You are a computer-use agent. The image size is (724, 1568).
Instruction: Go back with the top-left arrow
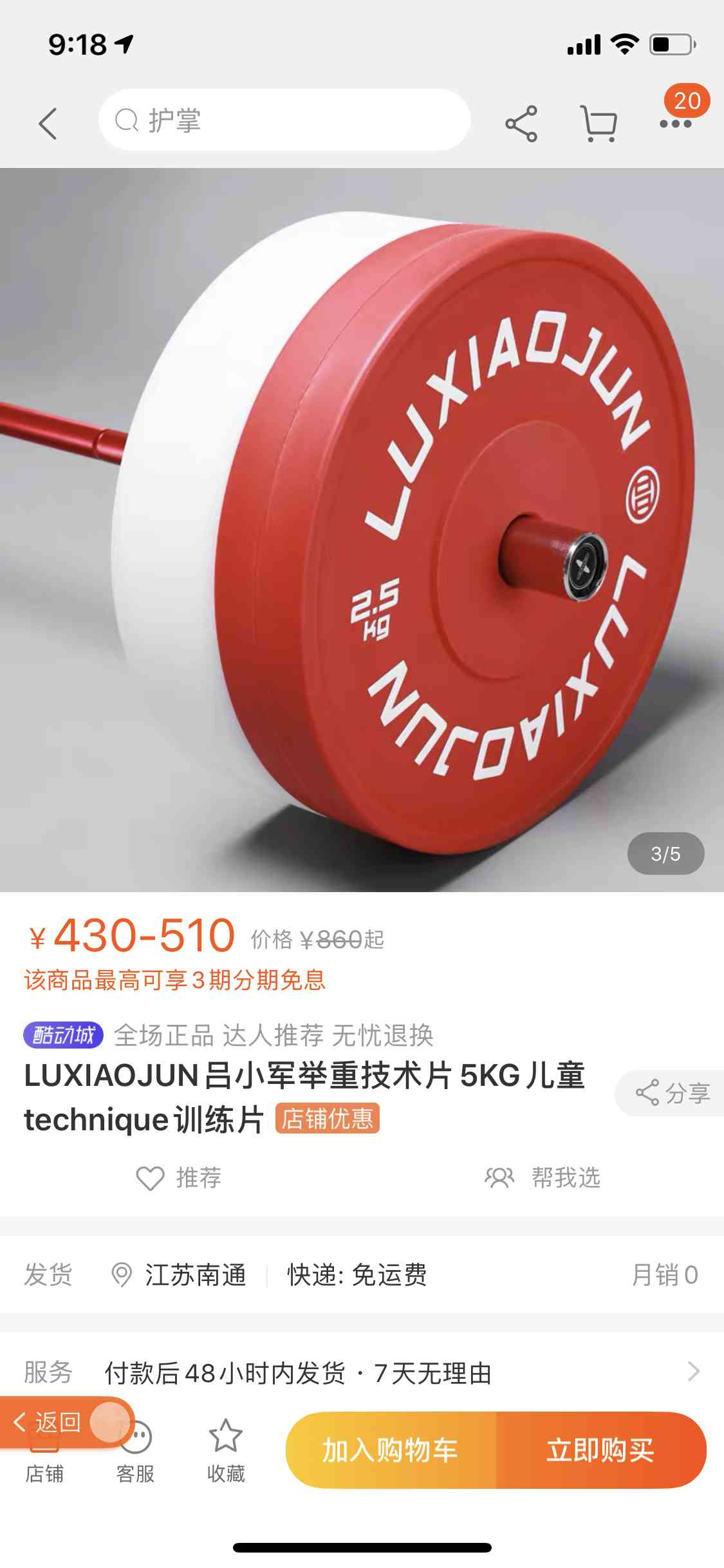pos(48,123)
